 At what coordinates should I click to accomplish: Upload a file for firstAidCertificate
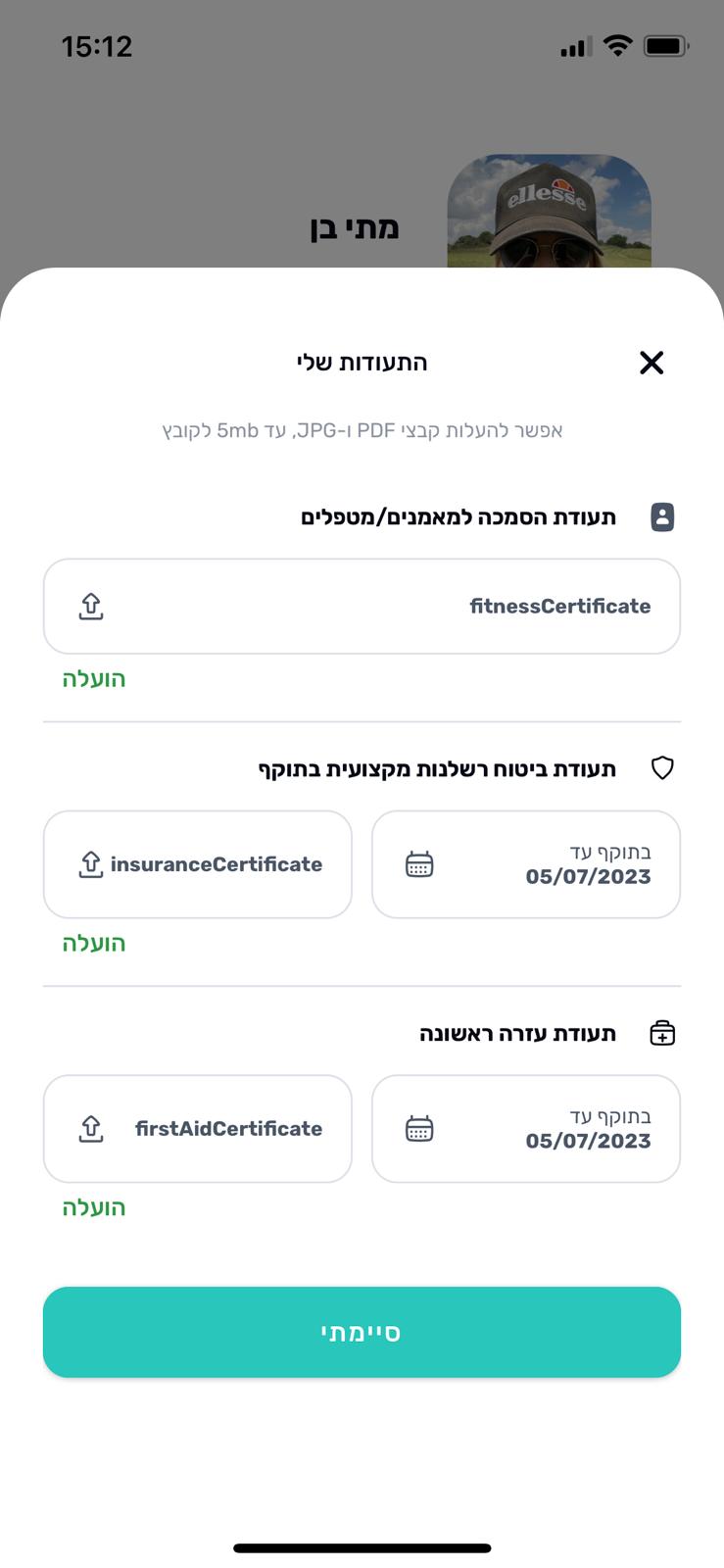198,1129
